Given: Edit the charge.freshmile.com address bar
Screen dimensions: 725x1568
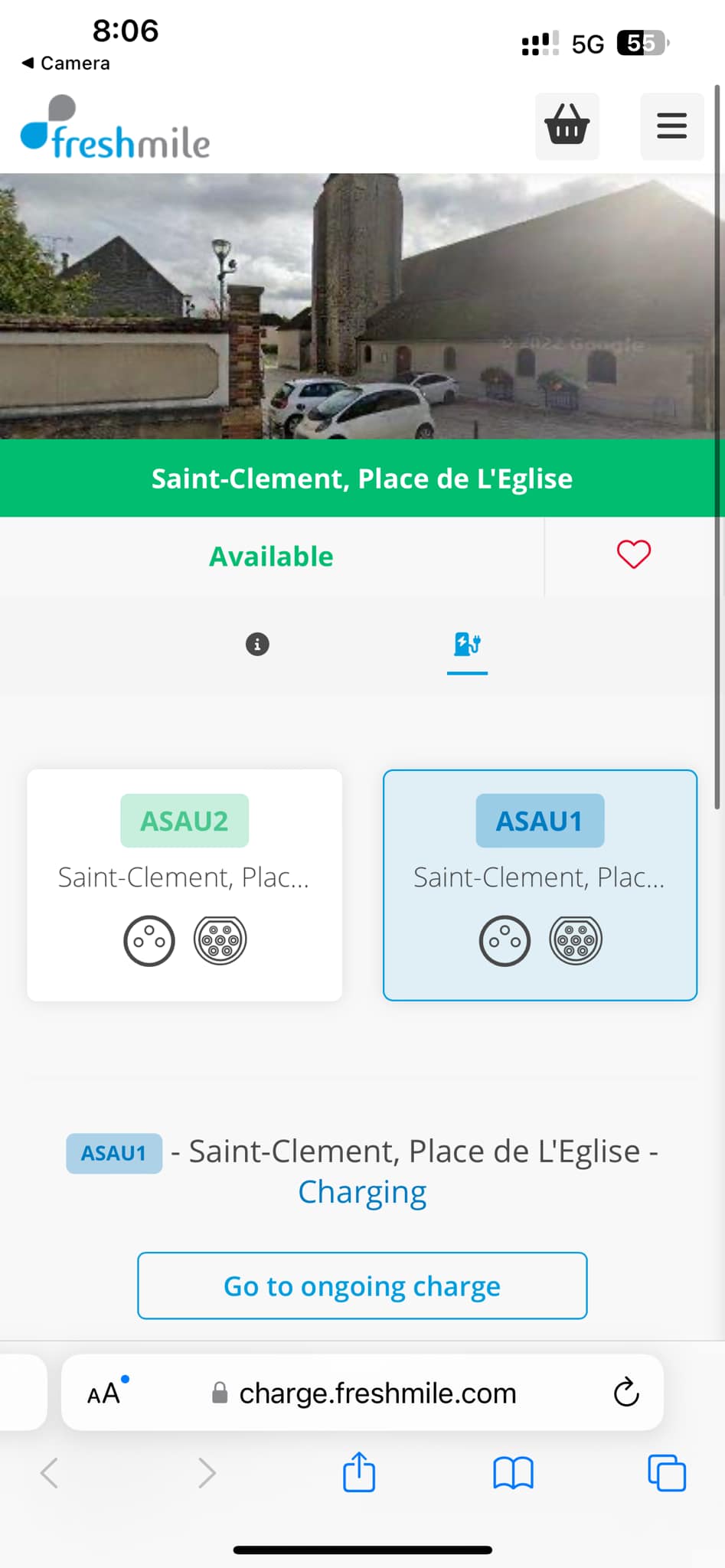Looking at the screenshot, I should (363, 1393).
